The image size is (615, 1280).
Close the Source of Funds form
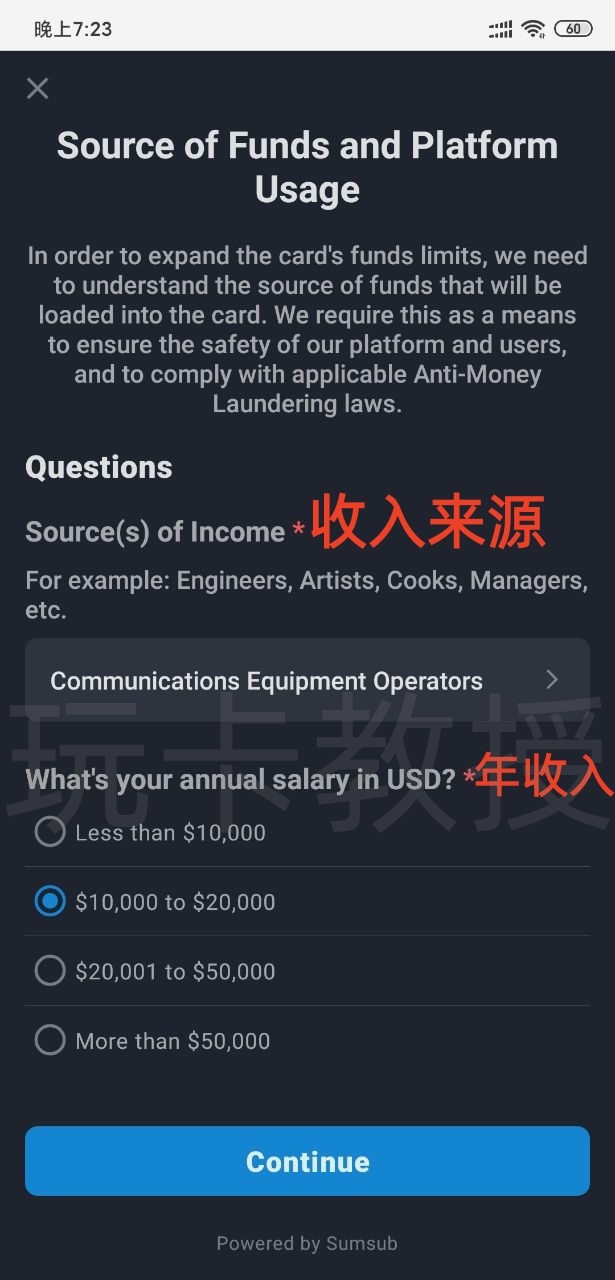pos(37,89)
